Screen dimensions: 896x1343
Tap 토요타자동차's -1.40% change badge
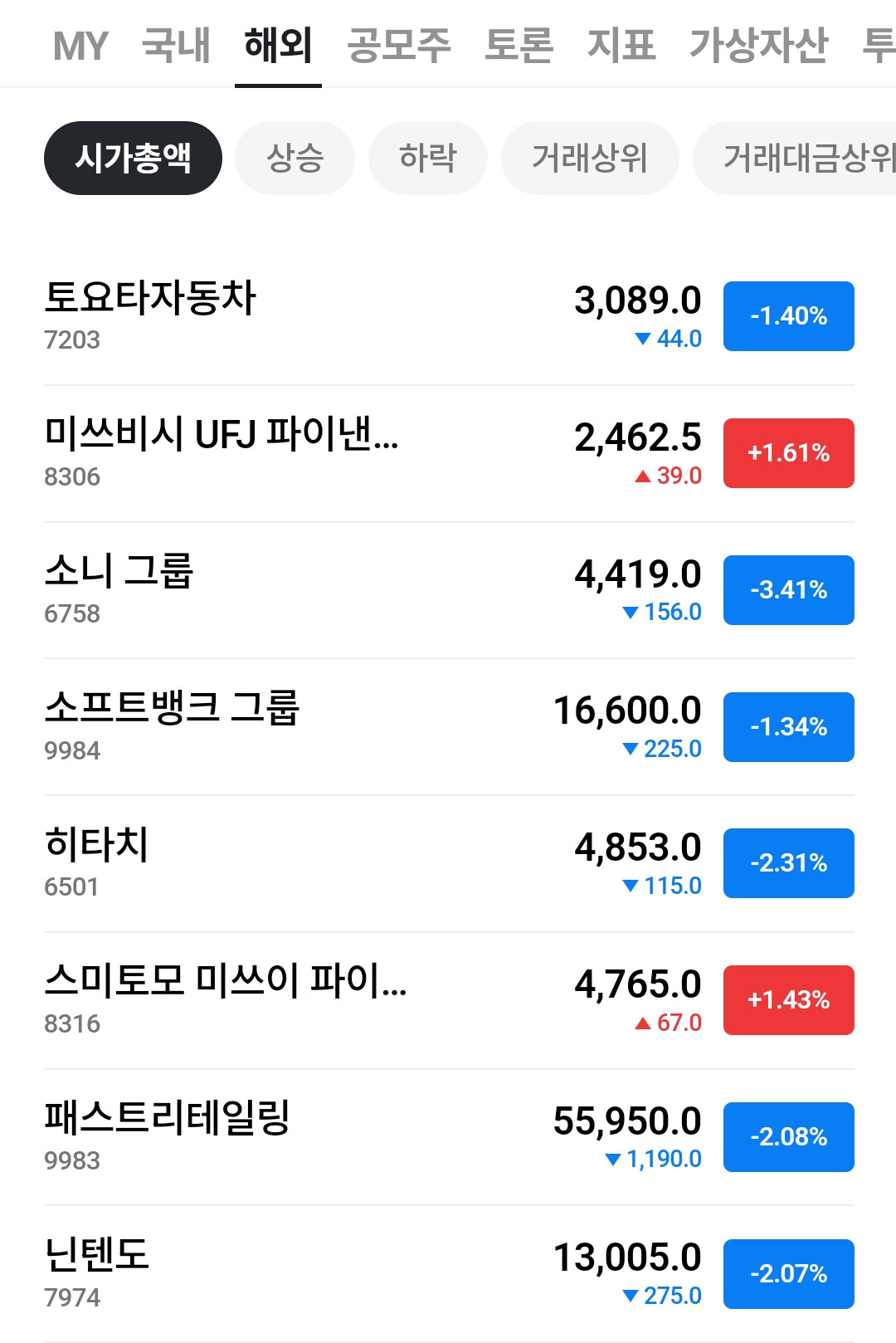(789, 316)
